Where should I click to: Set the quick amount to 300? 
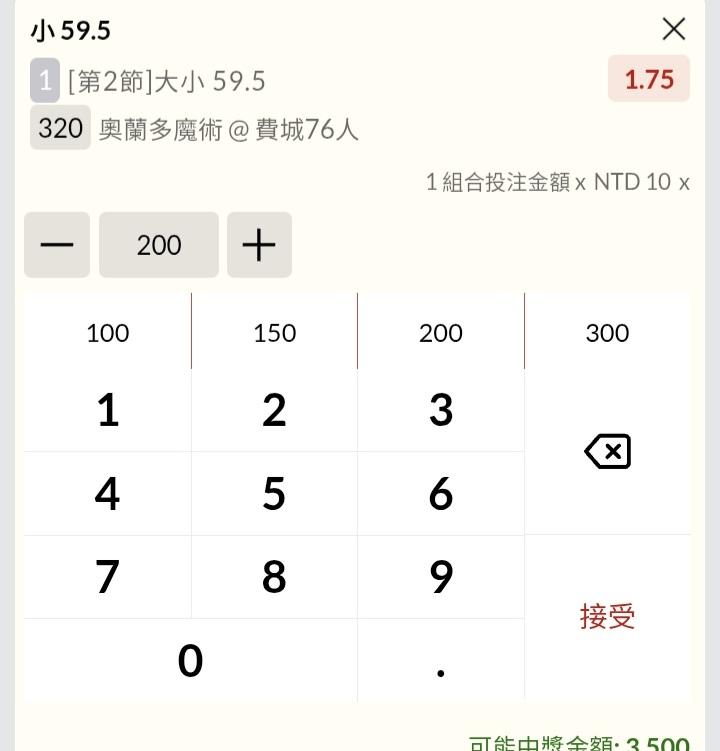tap(607, 333)
